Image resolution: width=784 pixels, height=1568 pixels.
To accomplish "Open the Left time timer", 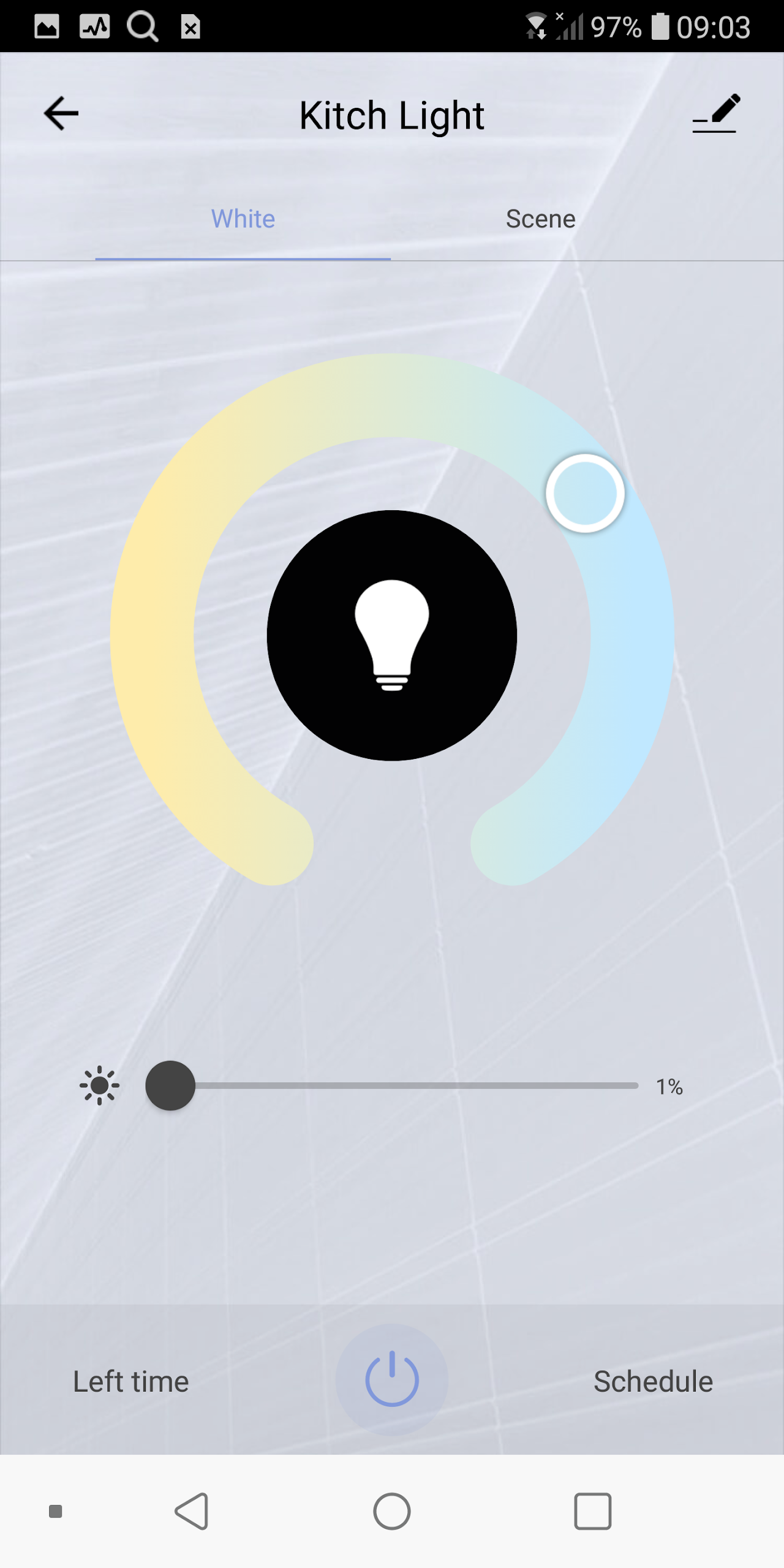I will 131,1381.
